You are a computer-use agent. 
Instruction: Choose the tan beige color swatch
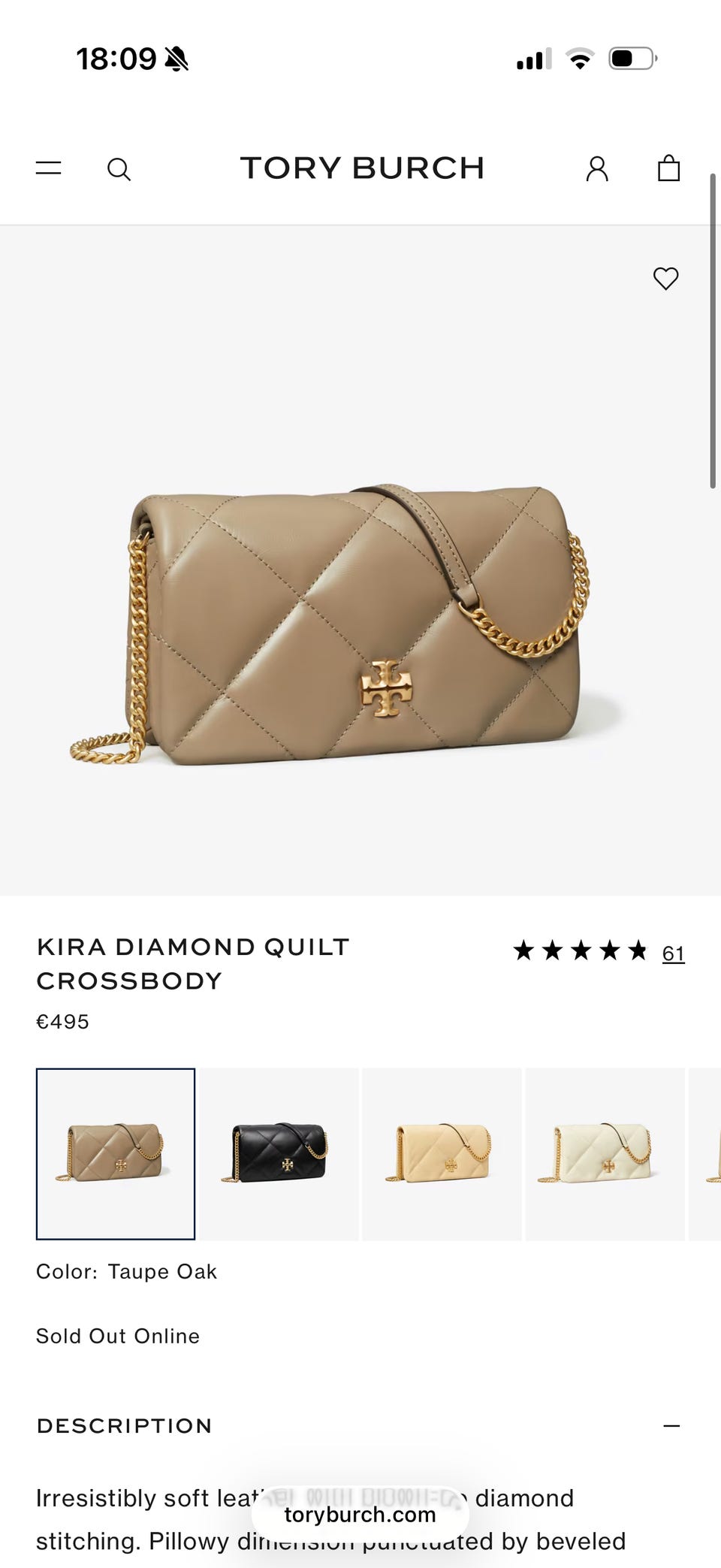(x=442, y=1154)
